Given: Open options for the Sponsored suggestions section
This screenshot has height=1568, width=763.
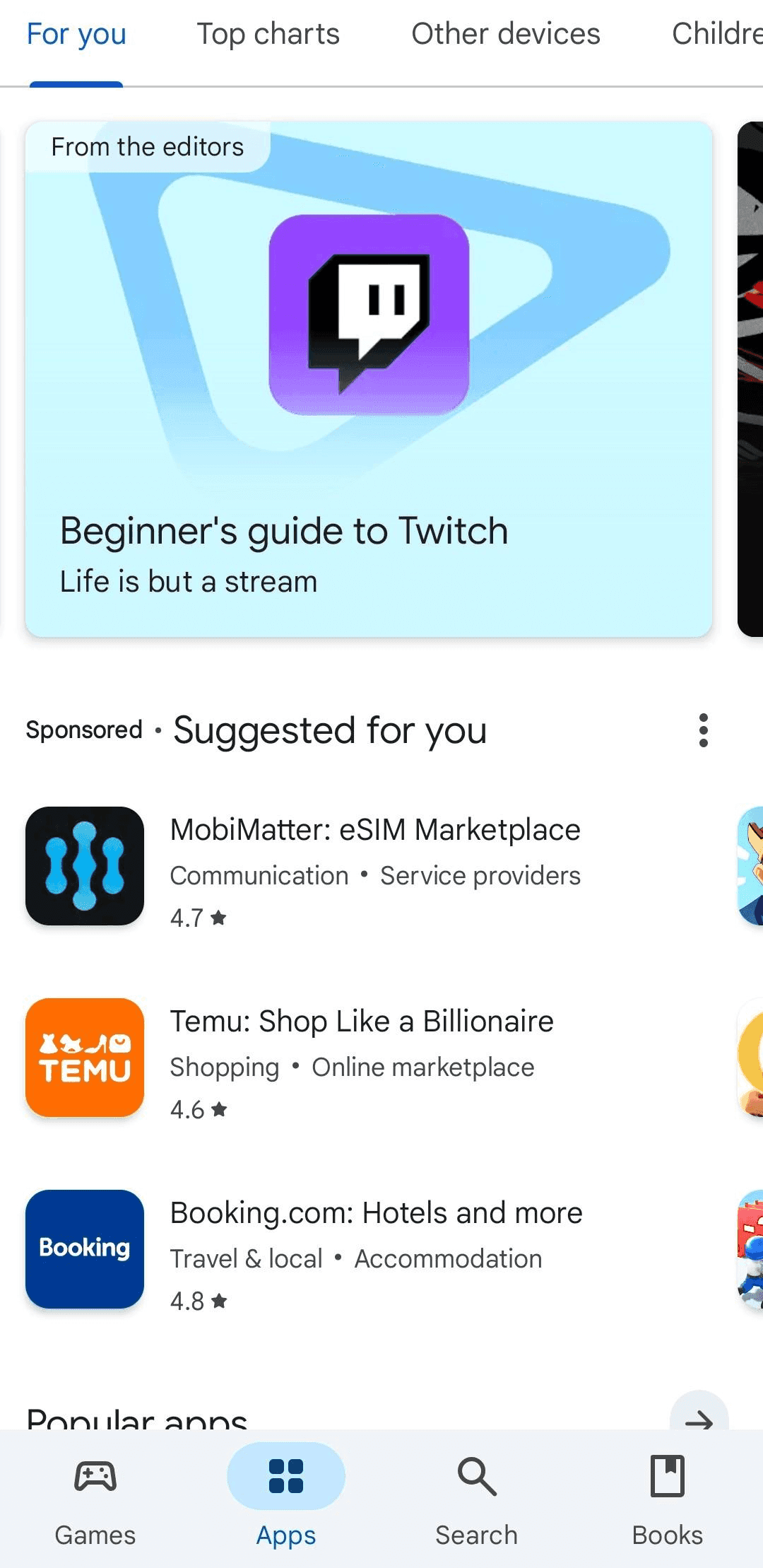Looking at the screenshot, I should point(703,731).
